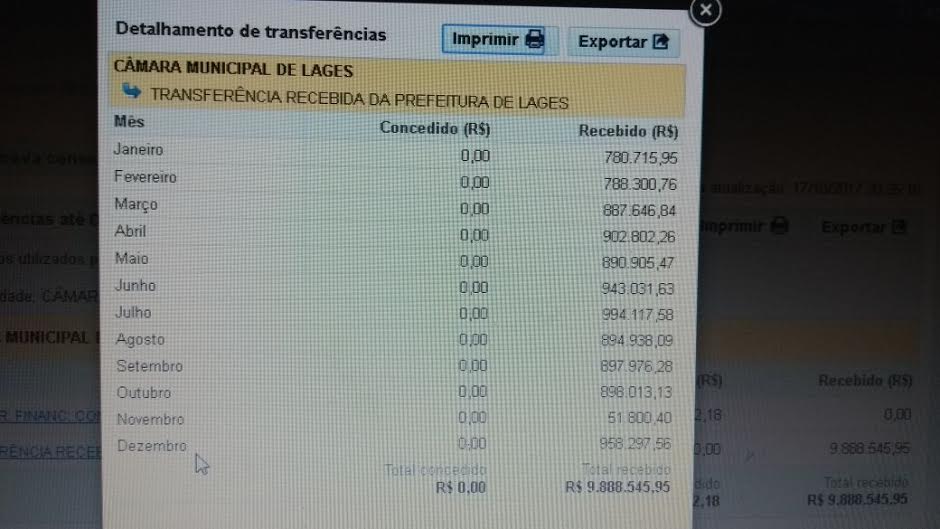This screenshot has height=529, width=940.
Task: Close the Detalhamento de transferências dialog
Action: tap(705, 10)
